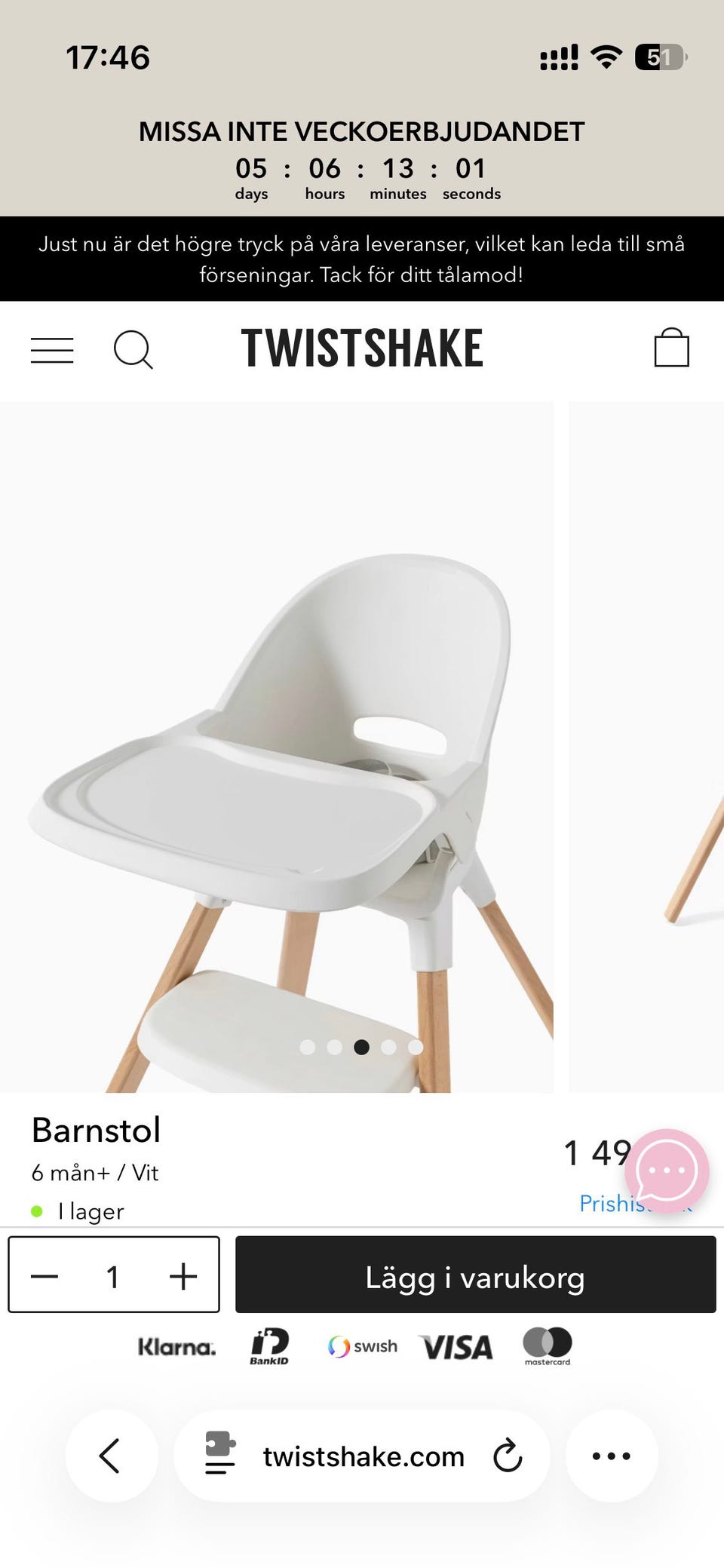
Task: Open the page extensions menu icon
Action: coord(220,1453)
